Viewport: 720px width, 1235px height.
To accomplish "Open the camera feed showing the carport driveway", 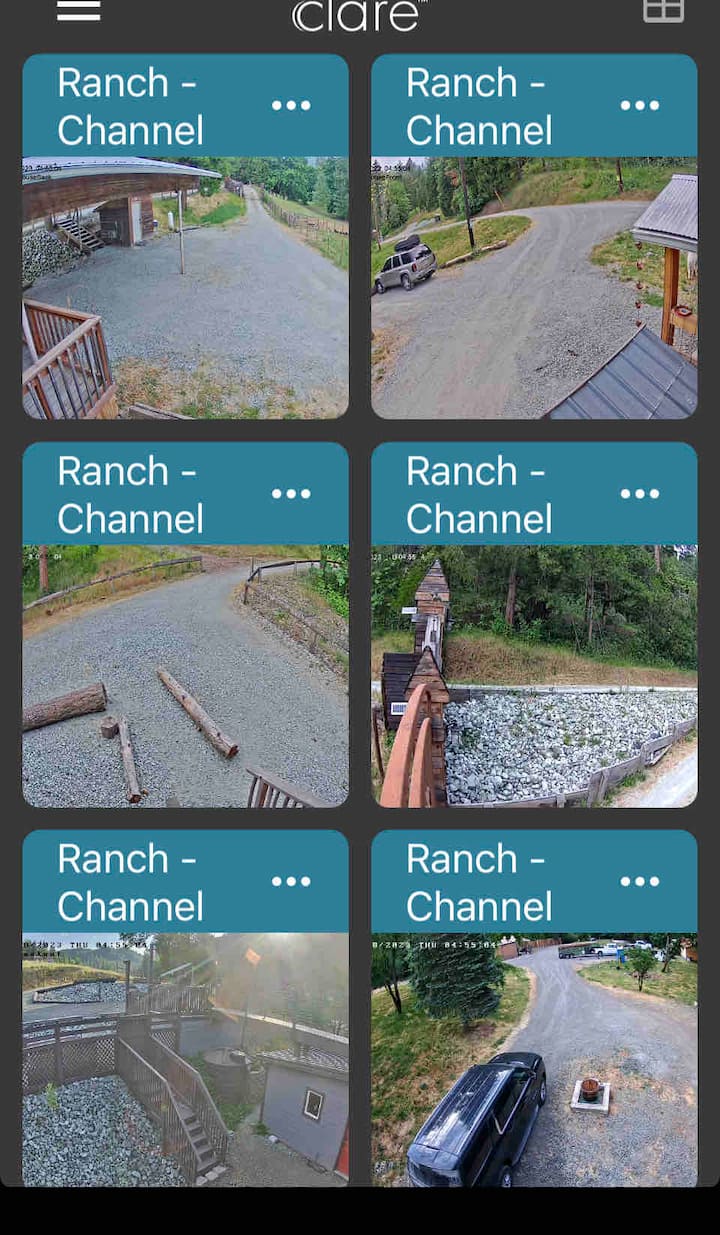I will (x=185, y=287).
